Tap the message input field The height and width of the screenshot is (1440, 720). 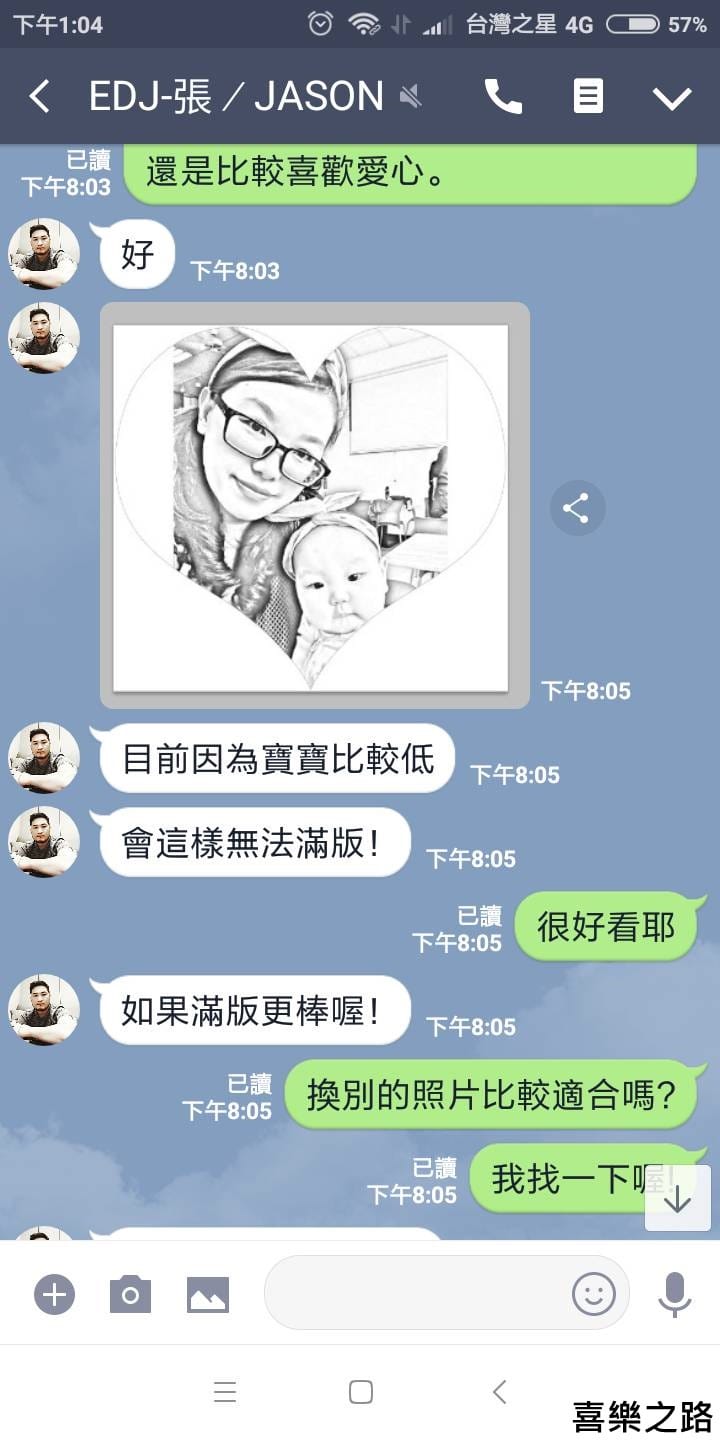pos(415,1295)
